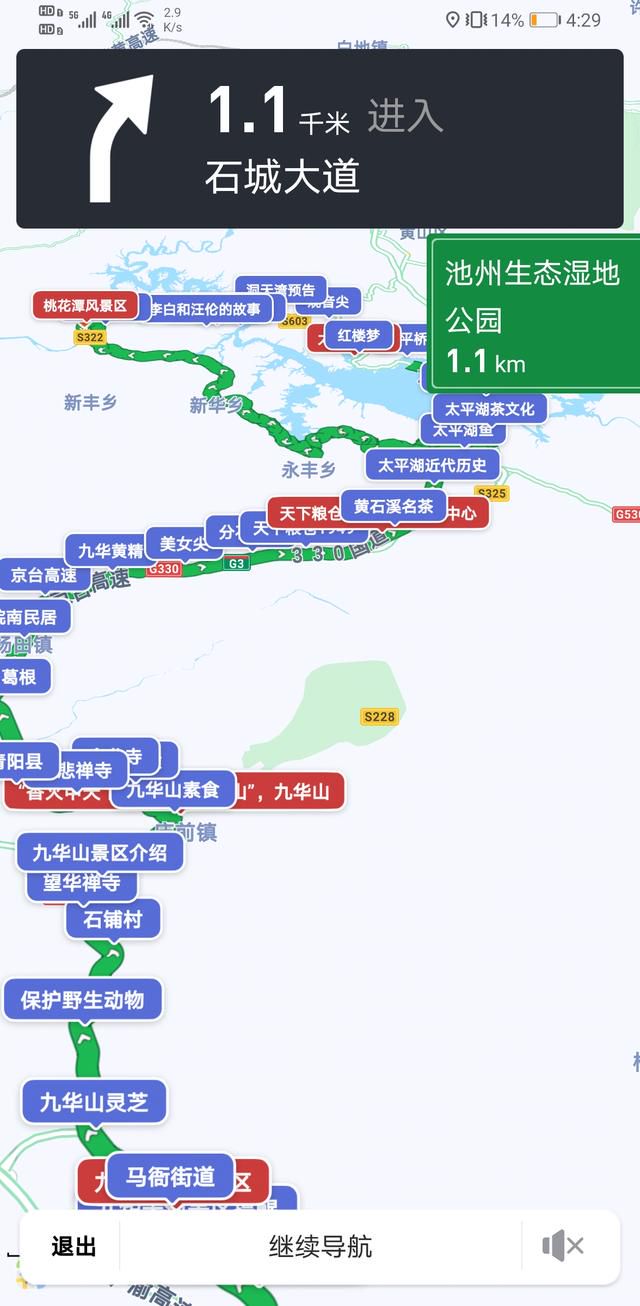The image size is (640, 1306).
Task: Select the 李白和汪伦的故事 marker
Action: [205, 309]
